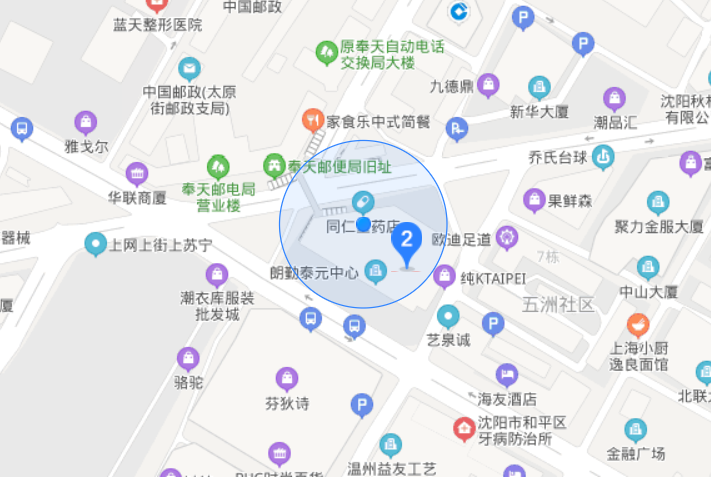Tap the 海友酒店 hotel marker

tap(507, 375)
